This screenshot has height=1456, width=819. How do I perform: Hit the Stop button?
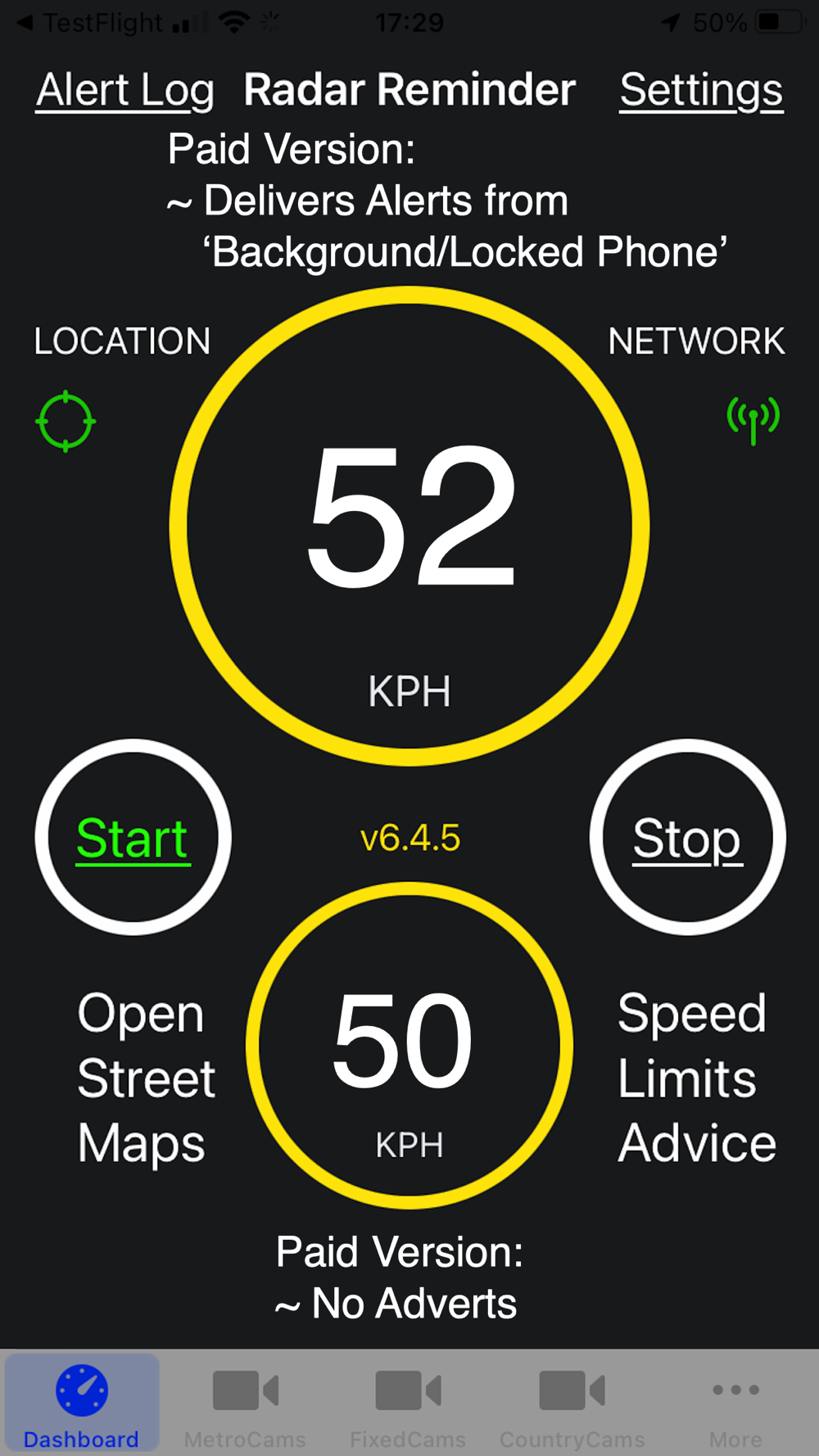click(687, 838)
